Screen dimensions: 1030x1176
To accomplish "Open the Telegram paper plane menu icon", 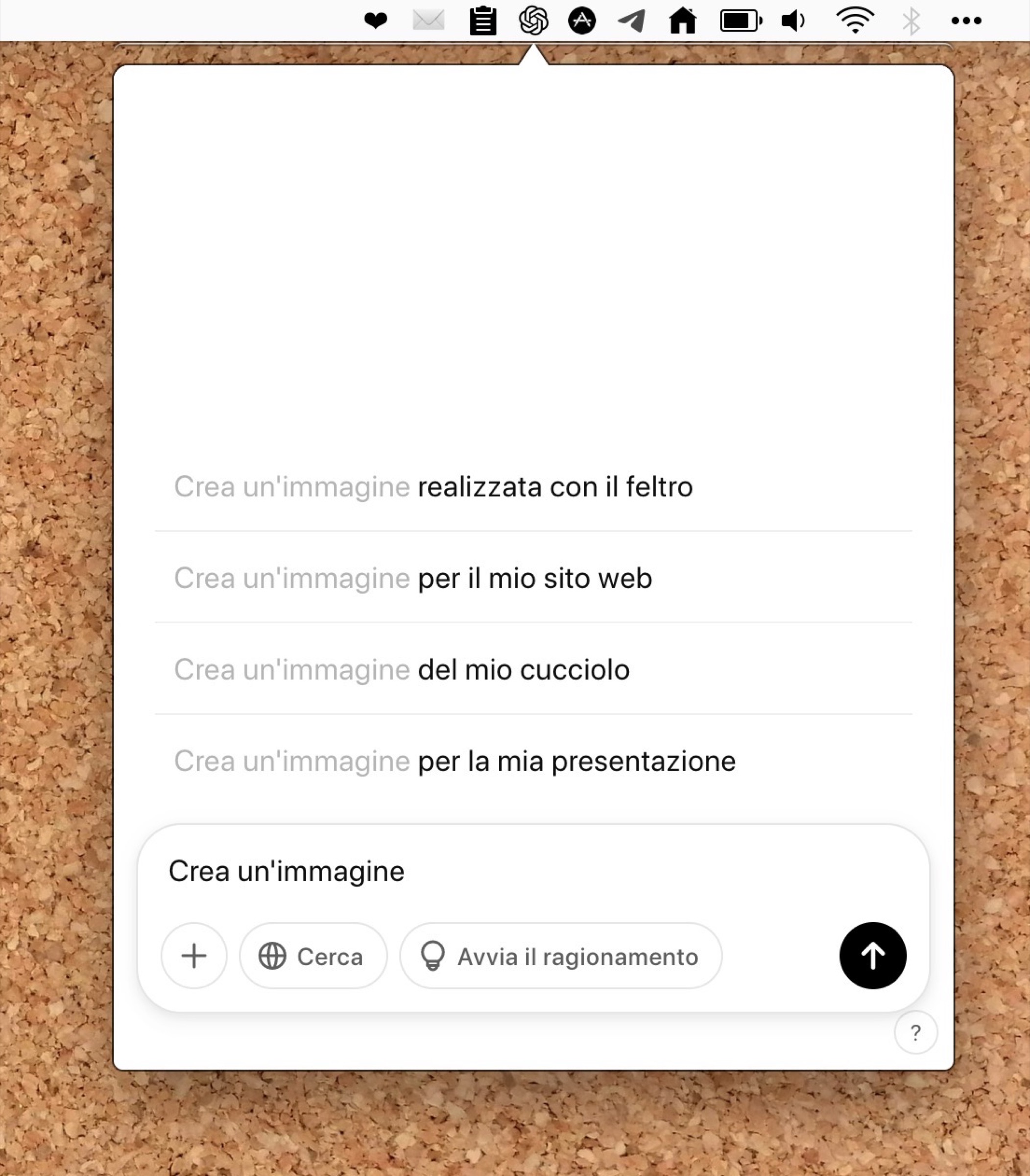I will click(632, 21).
